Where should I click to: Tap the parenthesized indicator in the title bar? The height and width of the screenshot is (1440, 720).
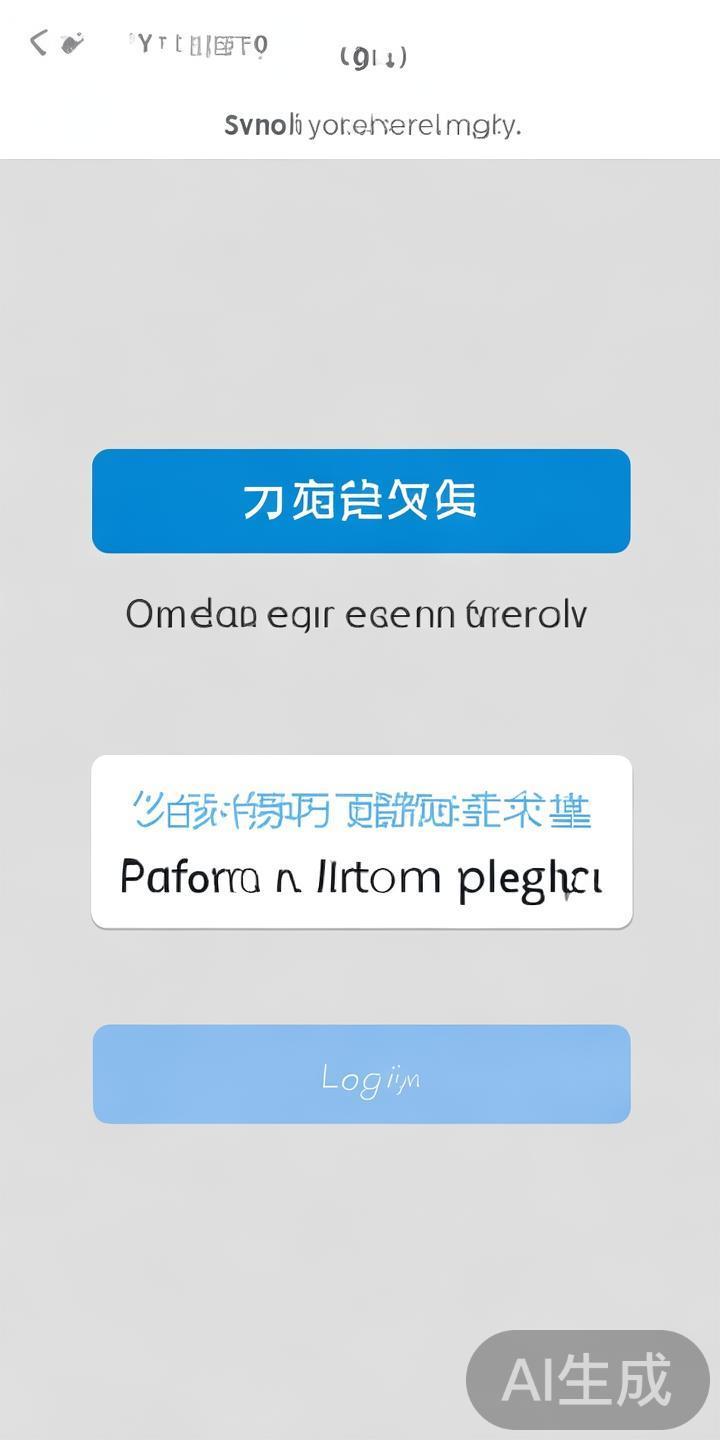pos(375,57)
